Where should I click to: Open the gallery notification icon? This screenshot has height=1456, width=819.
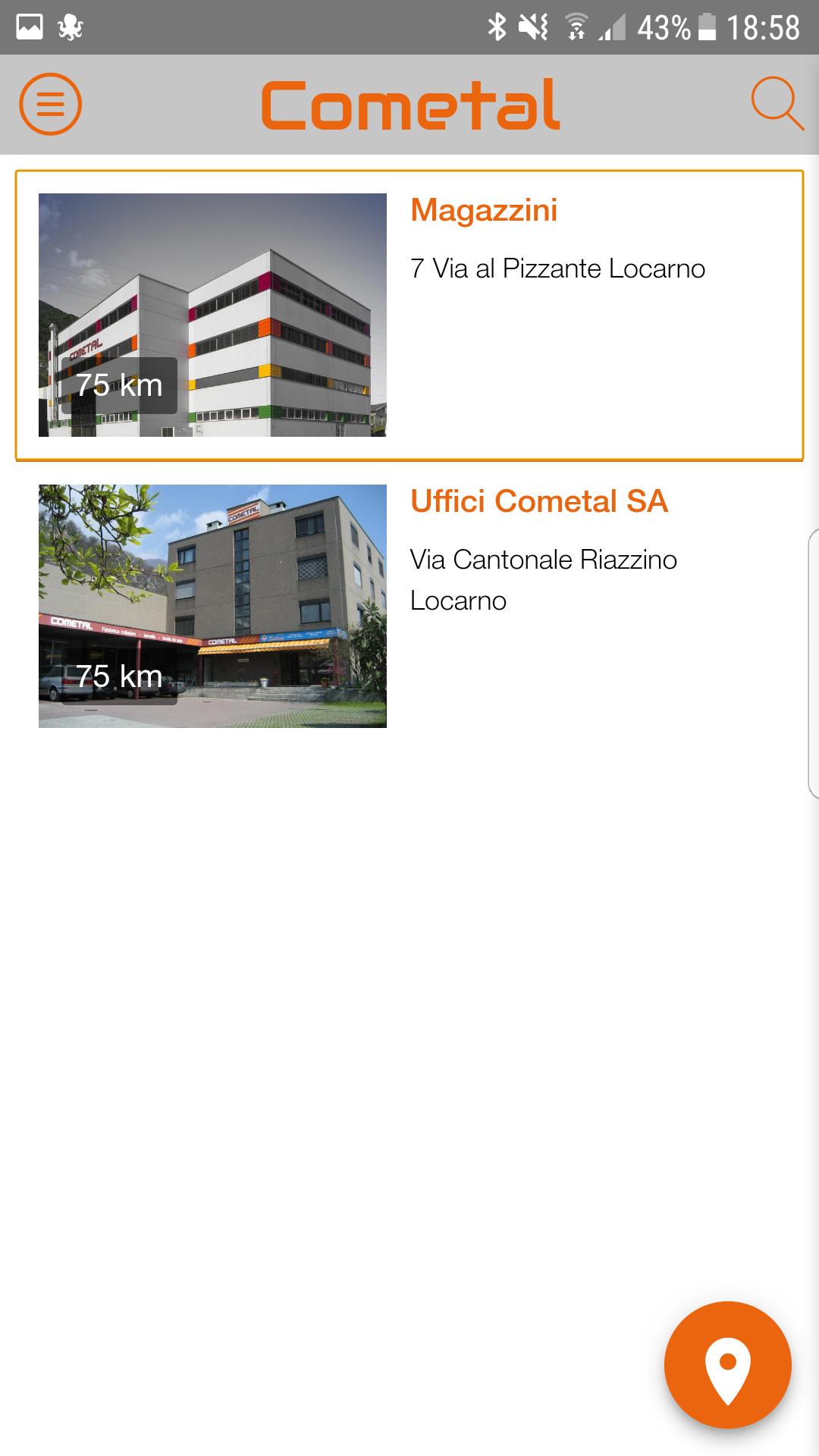tap(28, 24)
